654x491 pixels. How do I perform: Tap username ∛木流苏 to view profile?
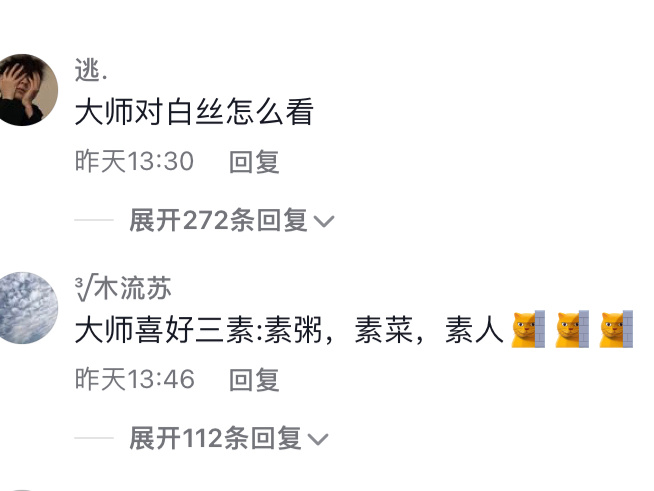(x=123, y=289)
